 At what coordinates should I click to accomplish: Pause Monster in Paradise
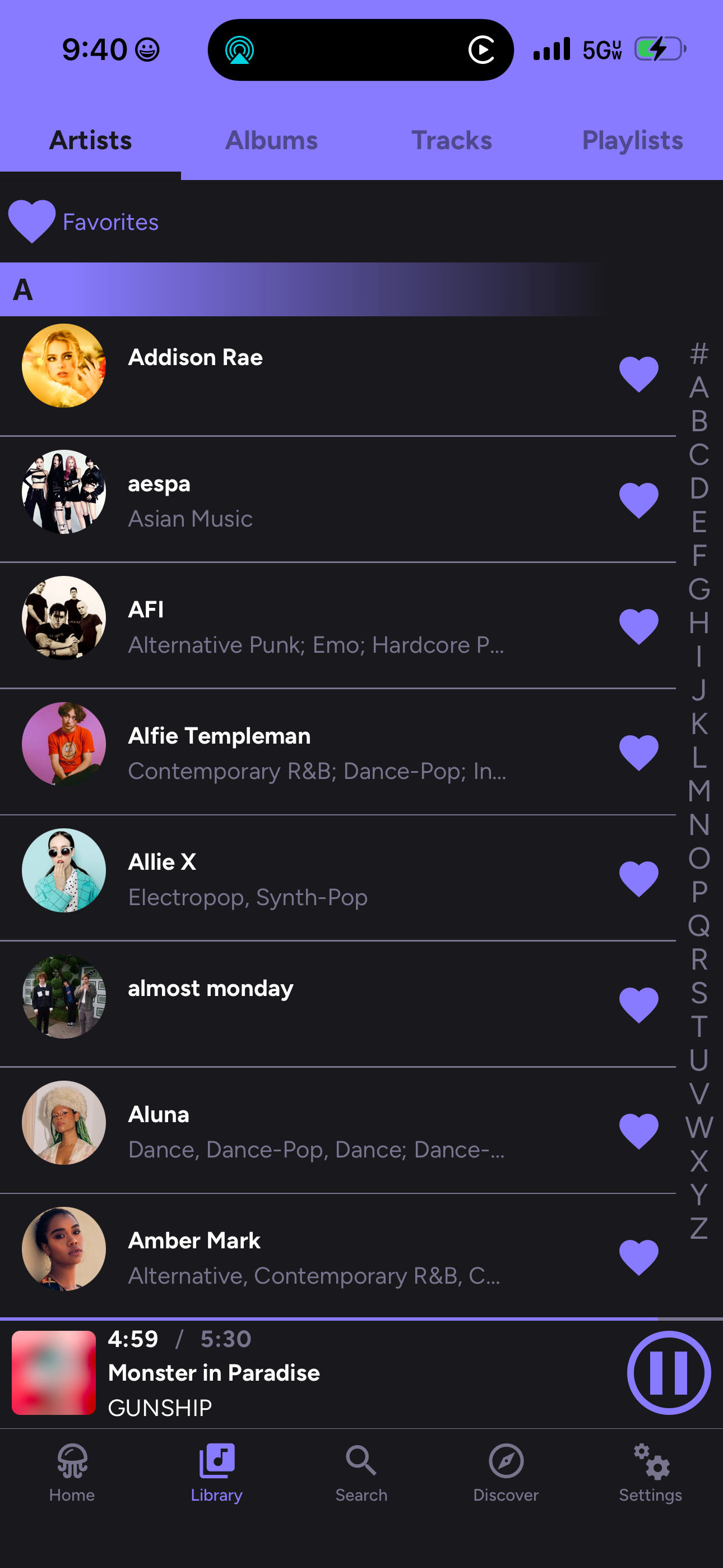(x=668, y=1373)
